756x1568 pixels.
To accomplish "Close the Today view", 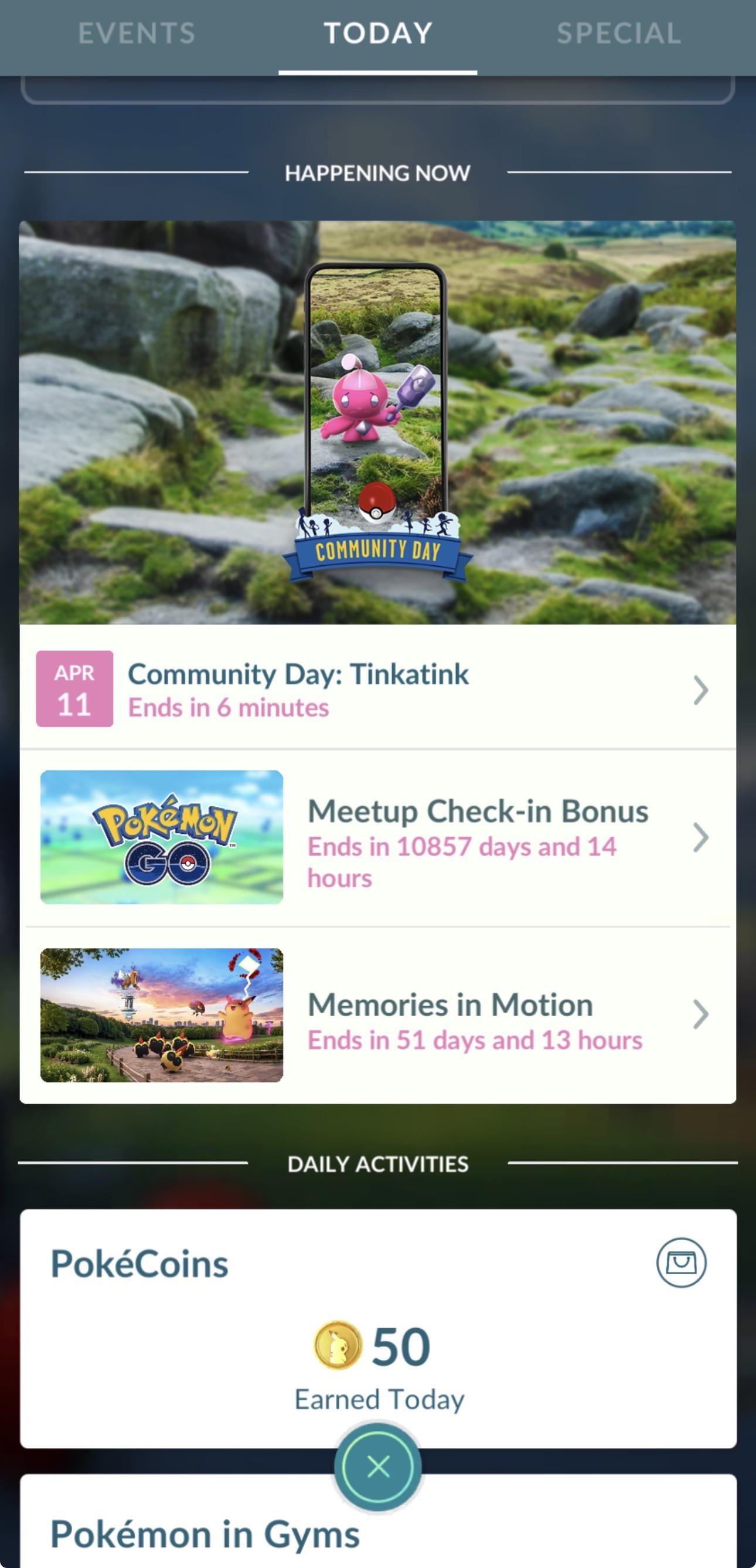I will [x=377, y=1467].
